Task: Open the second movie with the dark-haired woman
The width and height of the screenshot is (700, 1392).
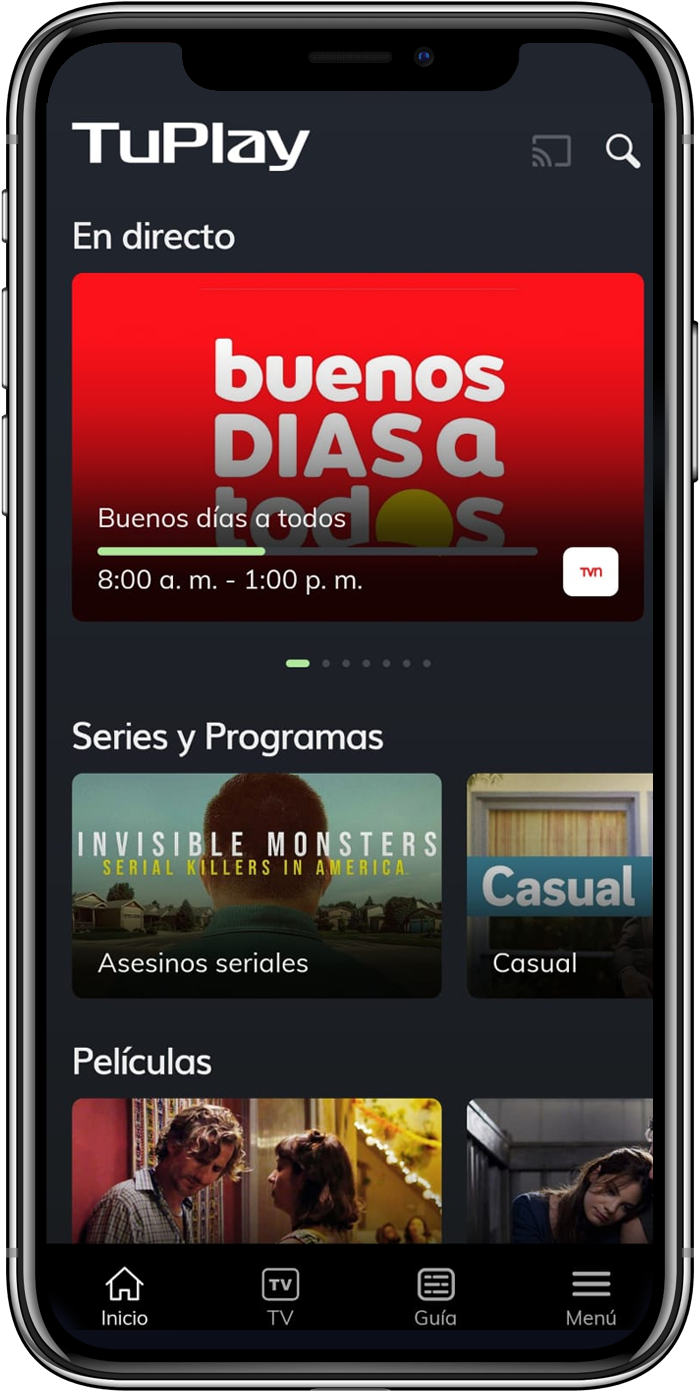Action: coord(560,1170)
